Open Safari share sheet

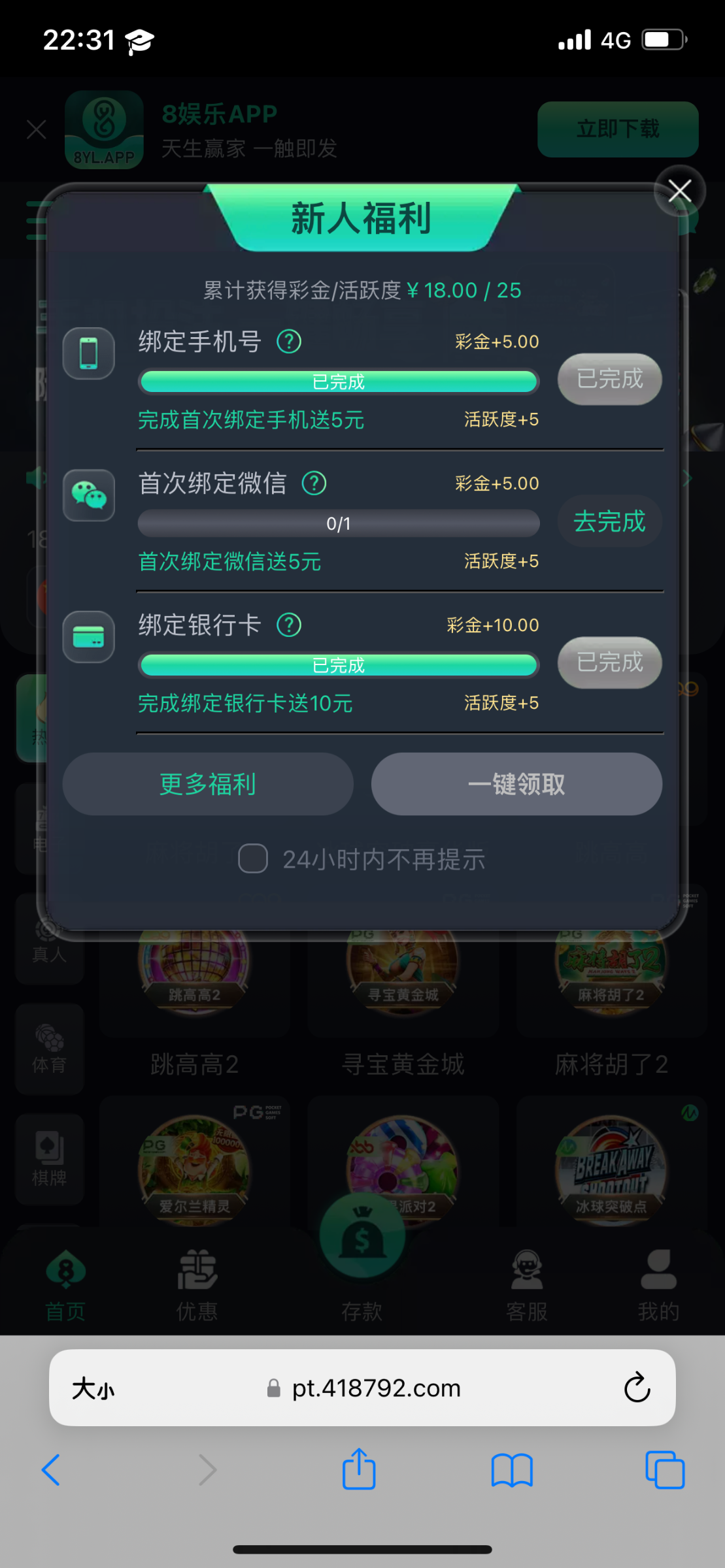(x=359, y=1470)
